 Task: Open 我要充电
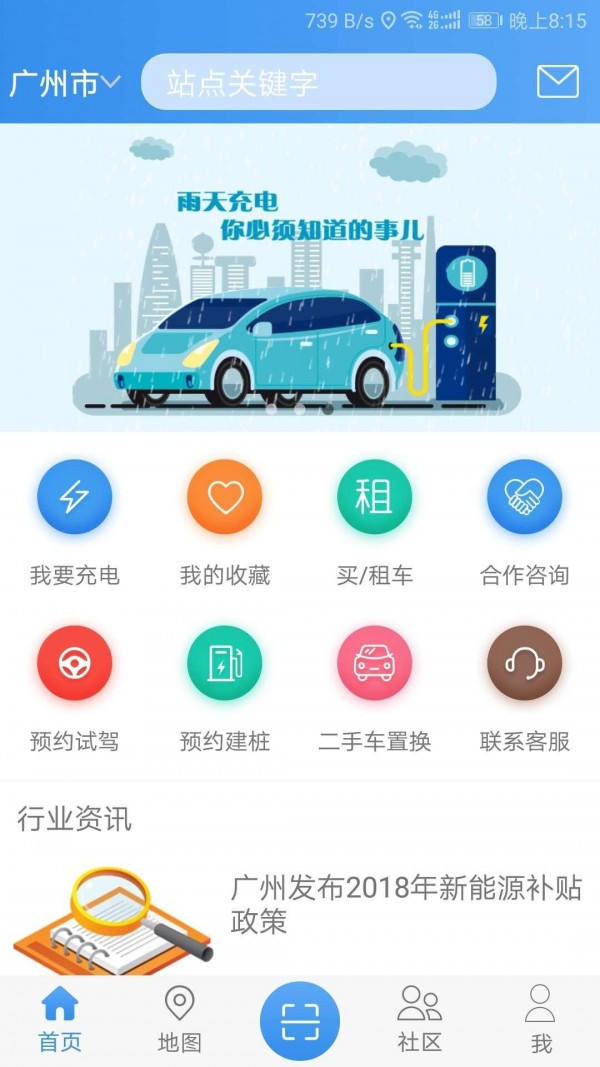[x=75, y=523]
